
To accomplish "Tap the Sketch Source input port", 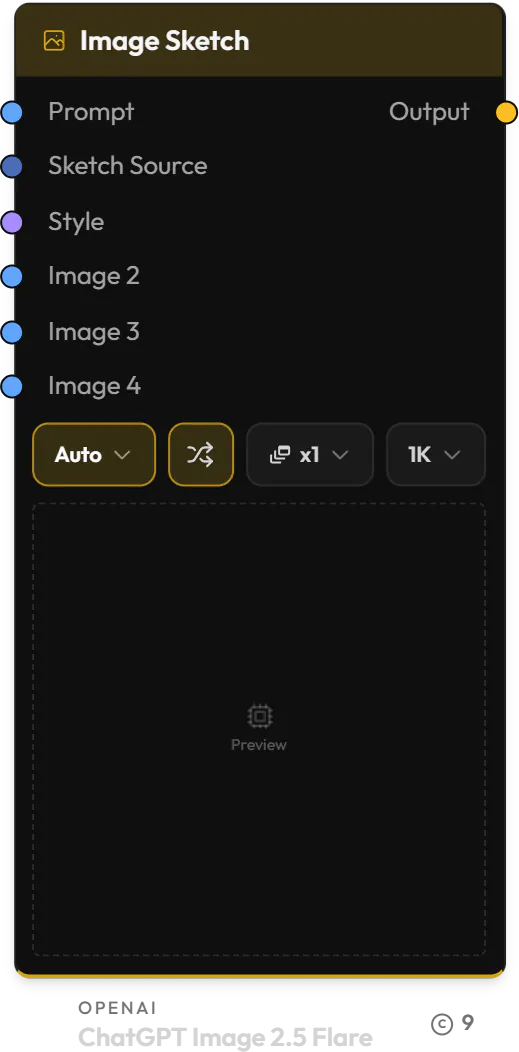I will click(x=11, y=166).
